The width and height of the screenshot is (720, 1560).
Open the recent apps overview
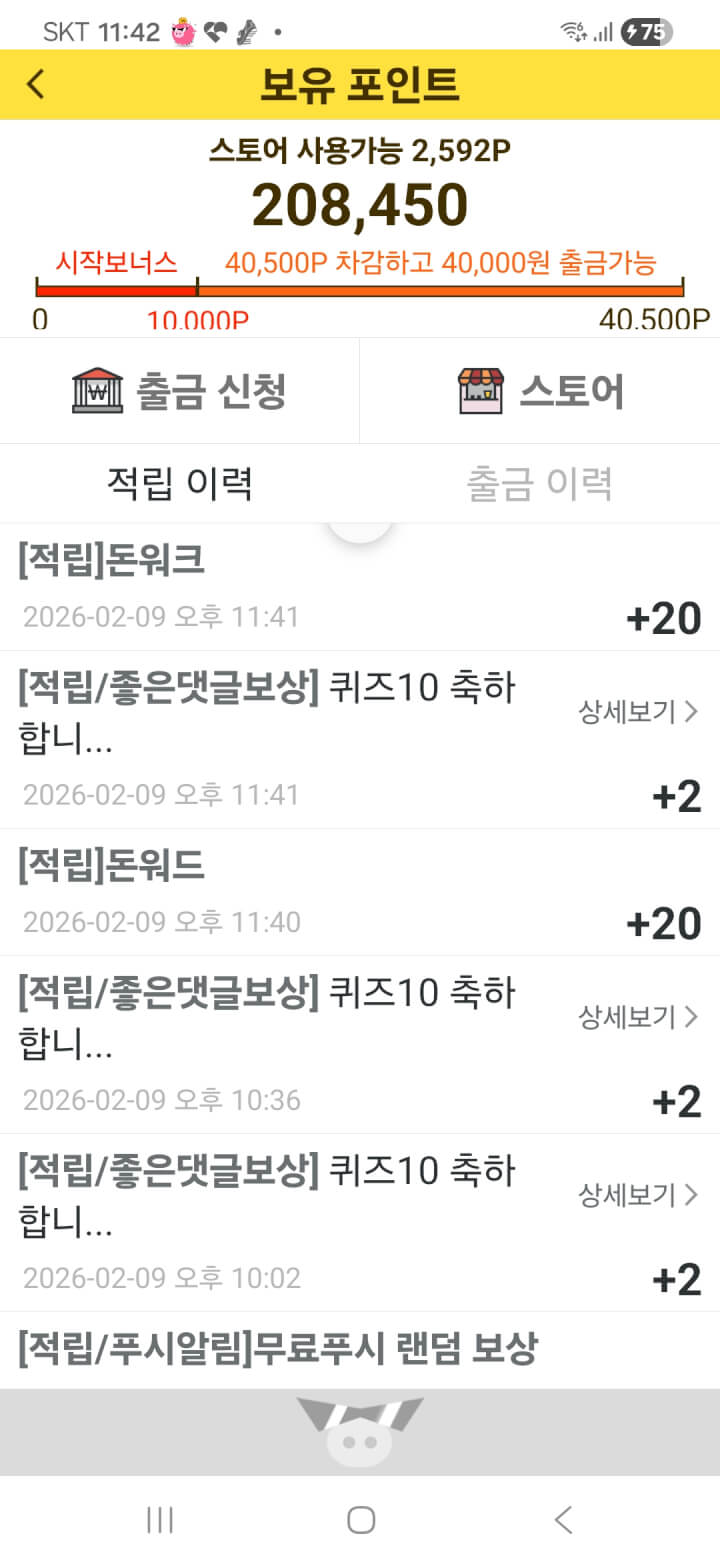(160, 1520)
